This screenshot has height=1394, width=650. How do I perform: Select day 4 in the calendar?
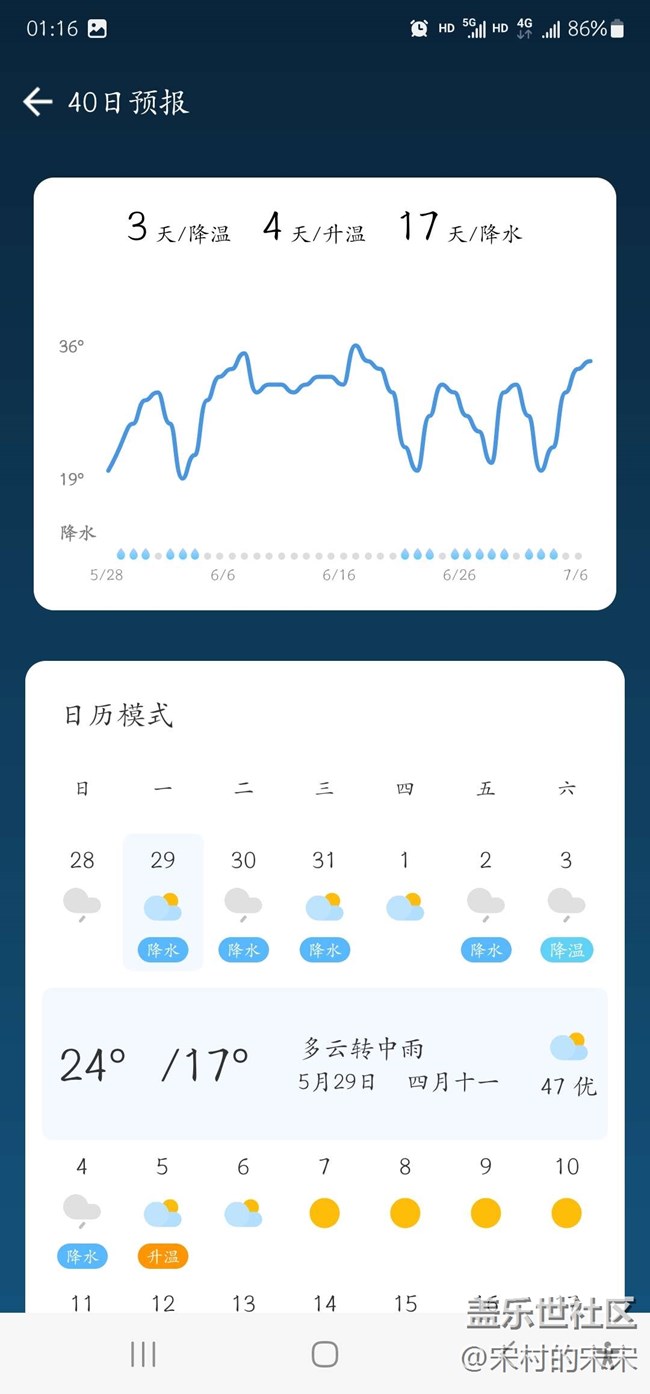point(82,1208)
